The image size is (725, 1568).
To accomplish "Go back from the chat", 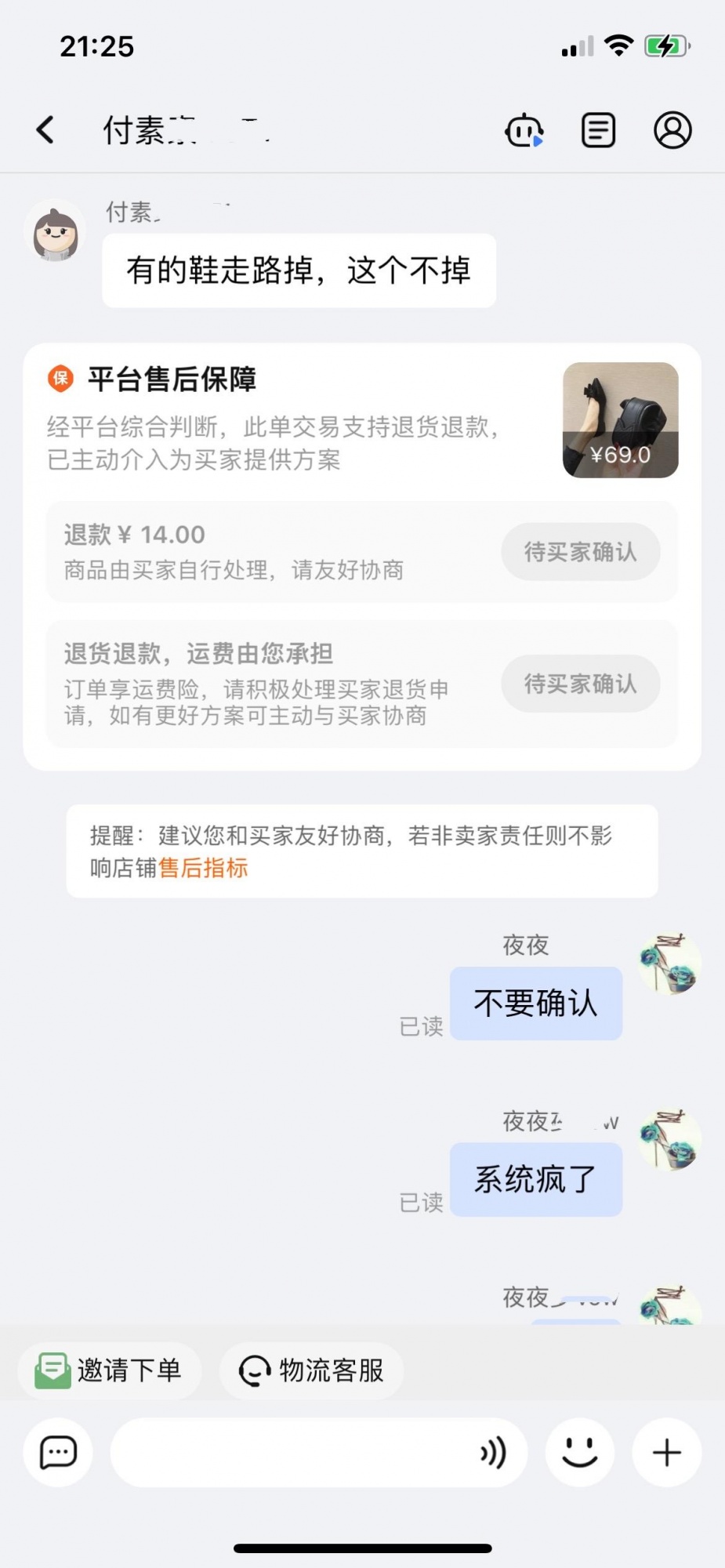I will tap(45, 130).
